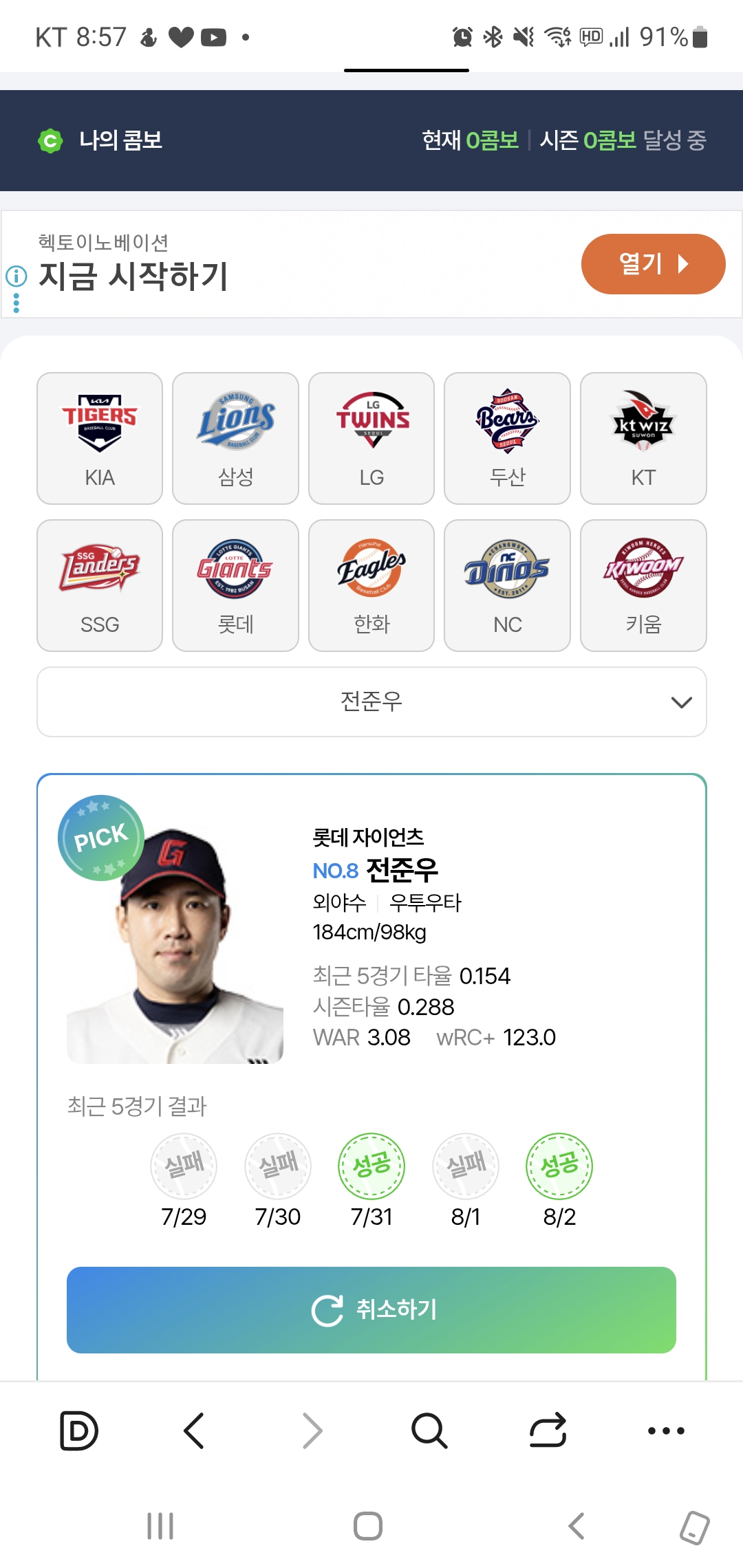Select the 롯데 Giants team
743x1568 pixels.
tap(235, 585)
